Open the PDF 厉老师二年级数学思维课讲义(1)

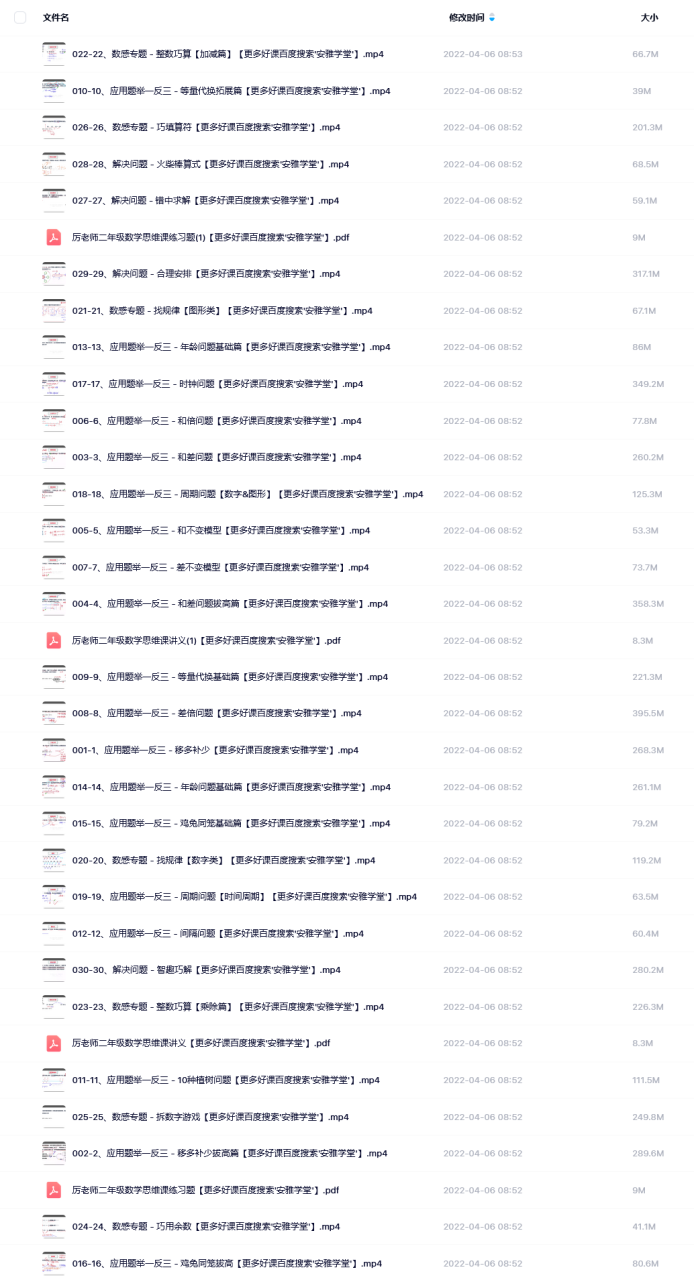point(206,640)
